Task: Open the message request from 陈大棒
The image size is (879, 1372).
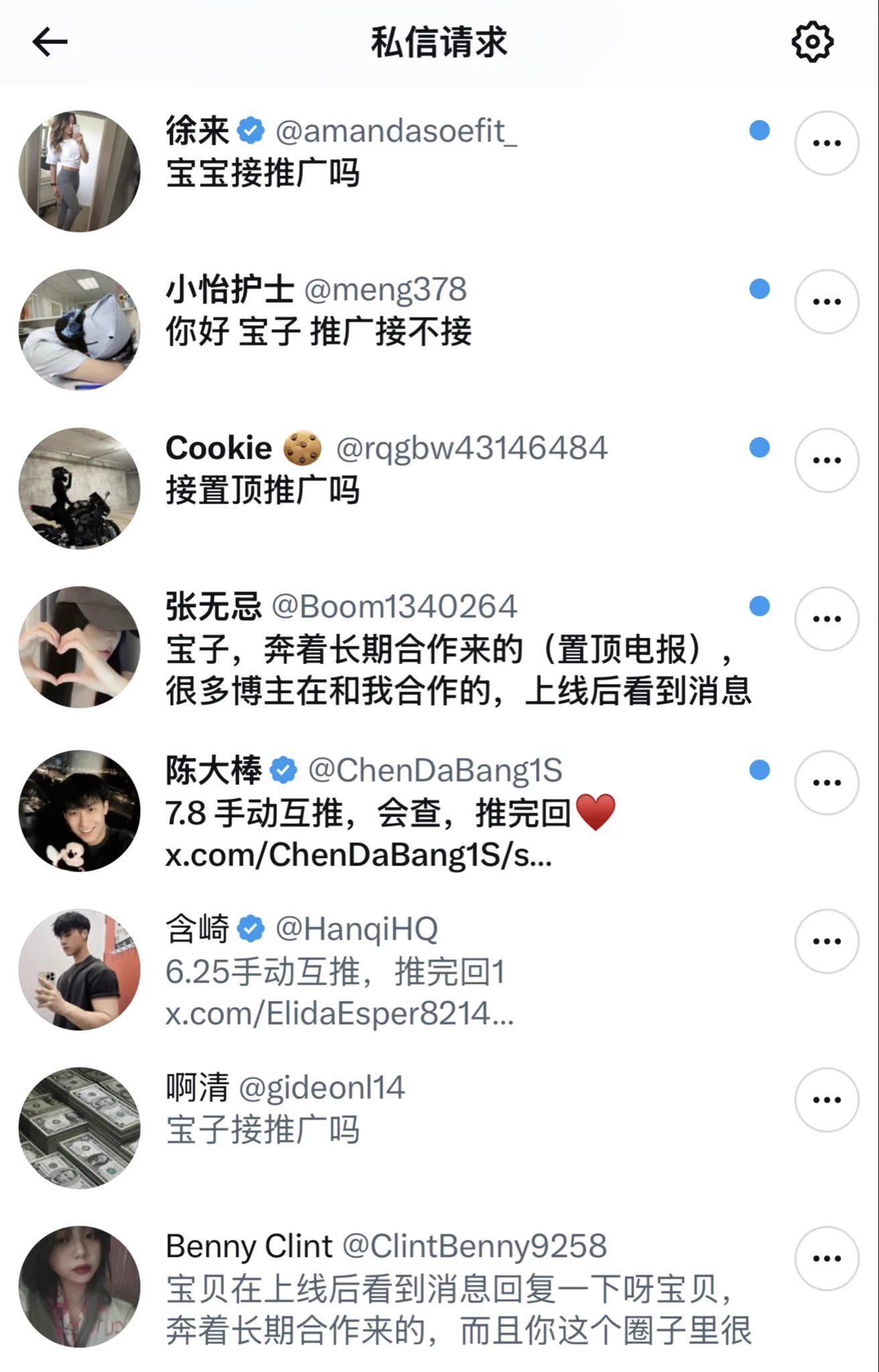Action: 402,812
